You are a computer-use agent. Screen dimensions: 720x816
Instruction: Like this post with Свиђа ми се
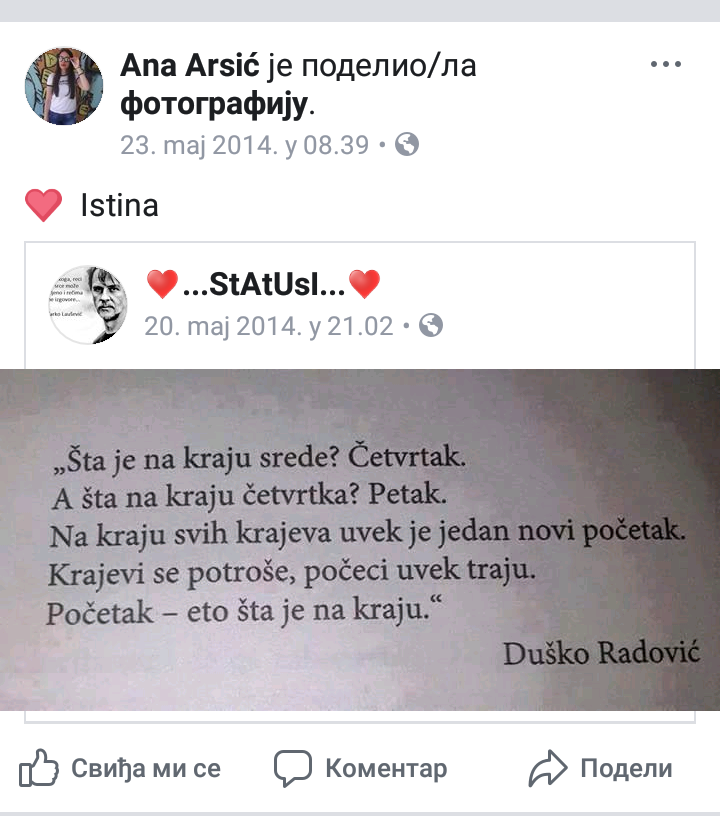coord(120,769)
